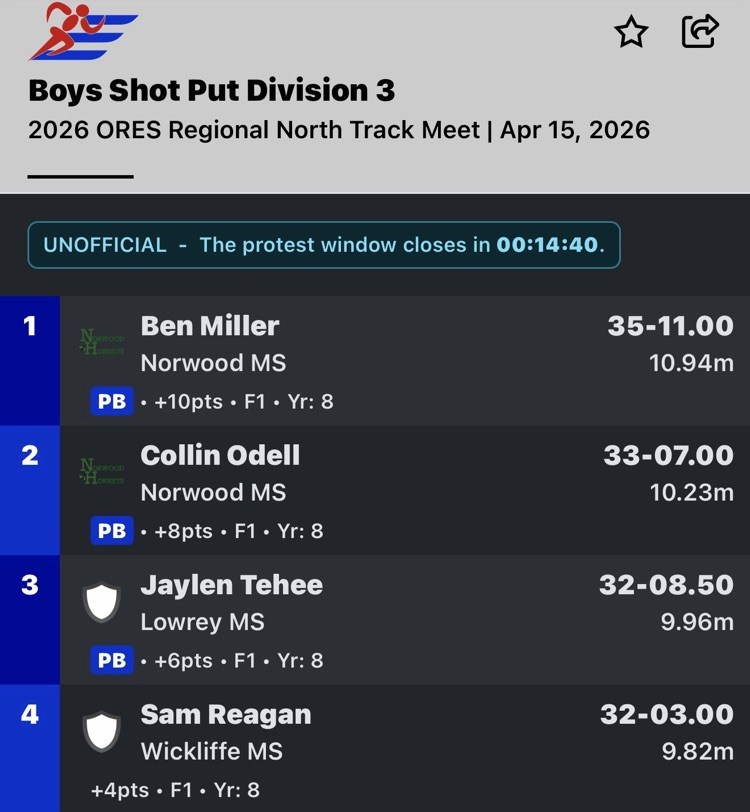View Collin Odell's athlete details
Image resolution: width=750 pixels, height=812 pixels.
[220, 456]
